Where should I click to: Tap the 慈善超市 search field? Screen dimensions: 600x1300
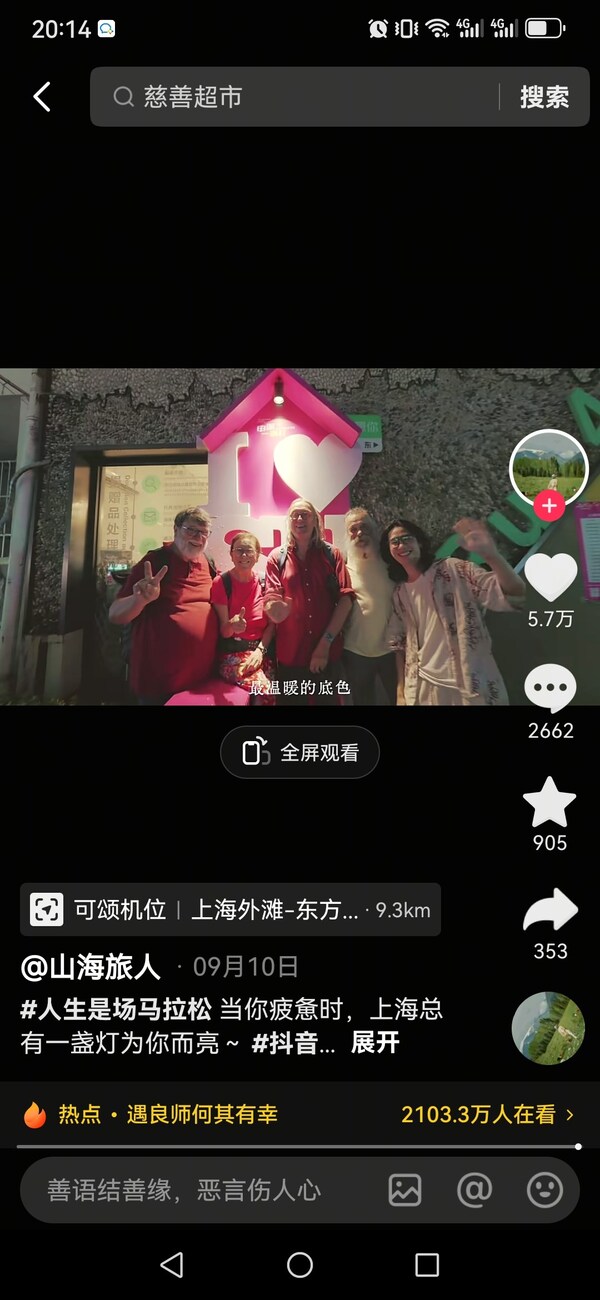click(300, 97)
